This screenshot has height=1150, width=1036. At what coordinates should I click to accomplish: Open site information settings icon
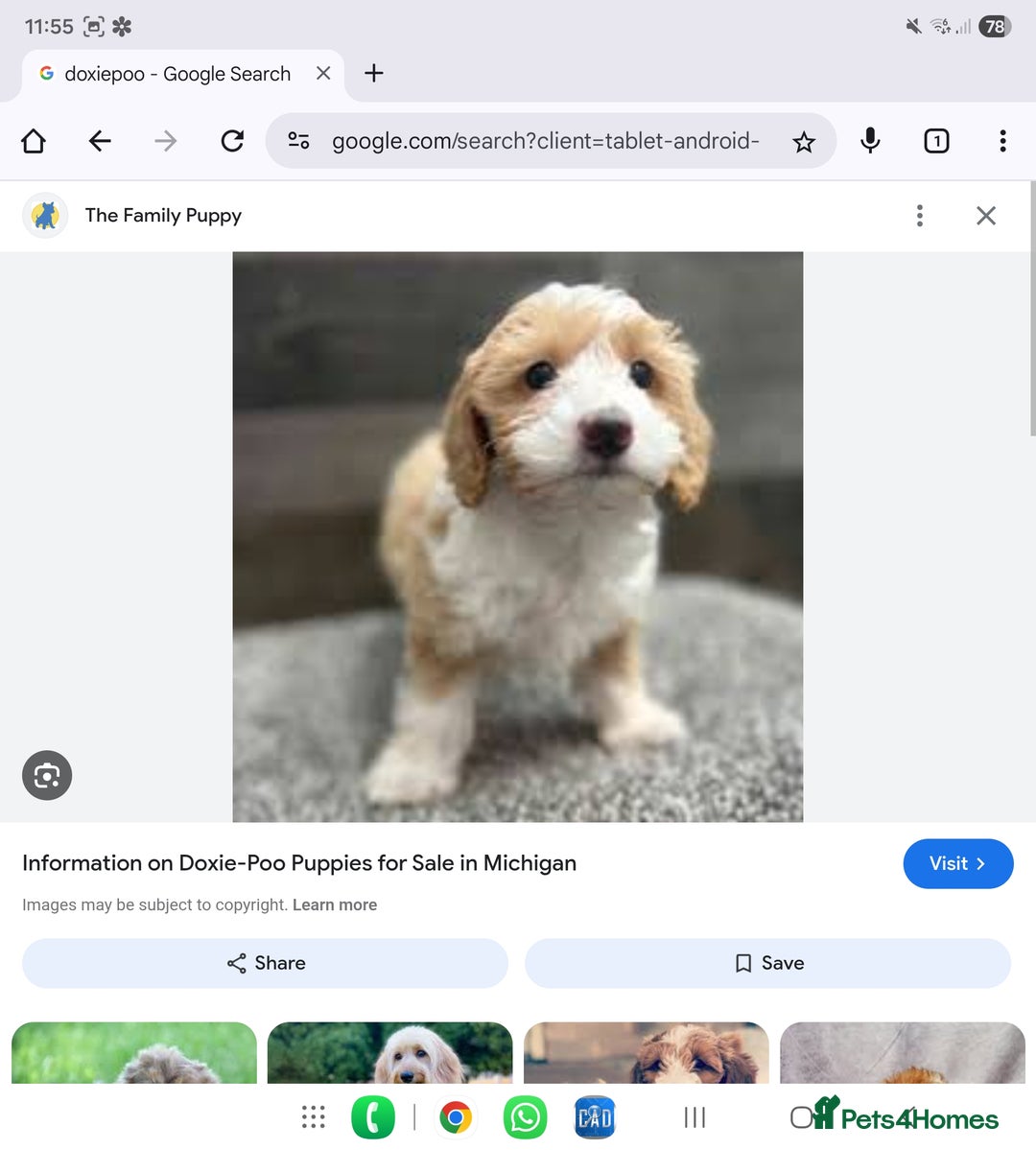pyautogui.click(x=299, y=141)
